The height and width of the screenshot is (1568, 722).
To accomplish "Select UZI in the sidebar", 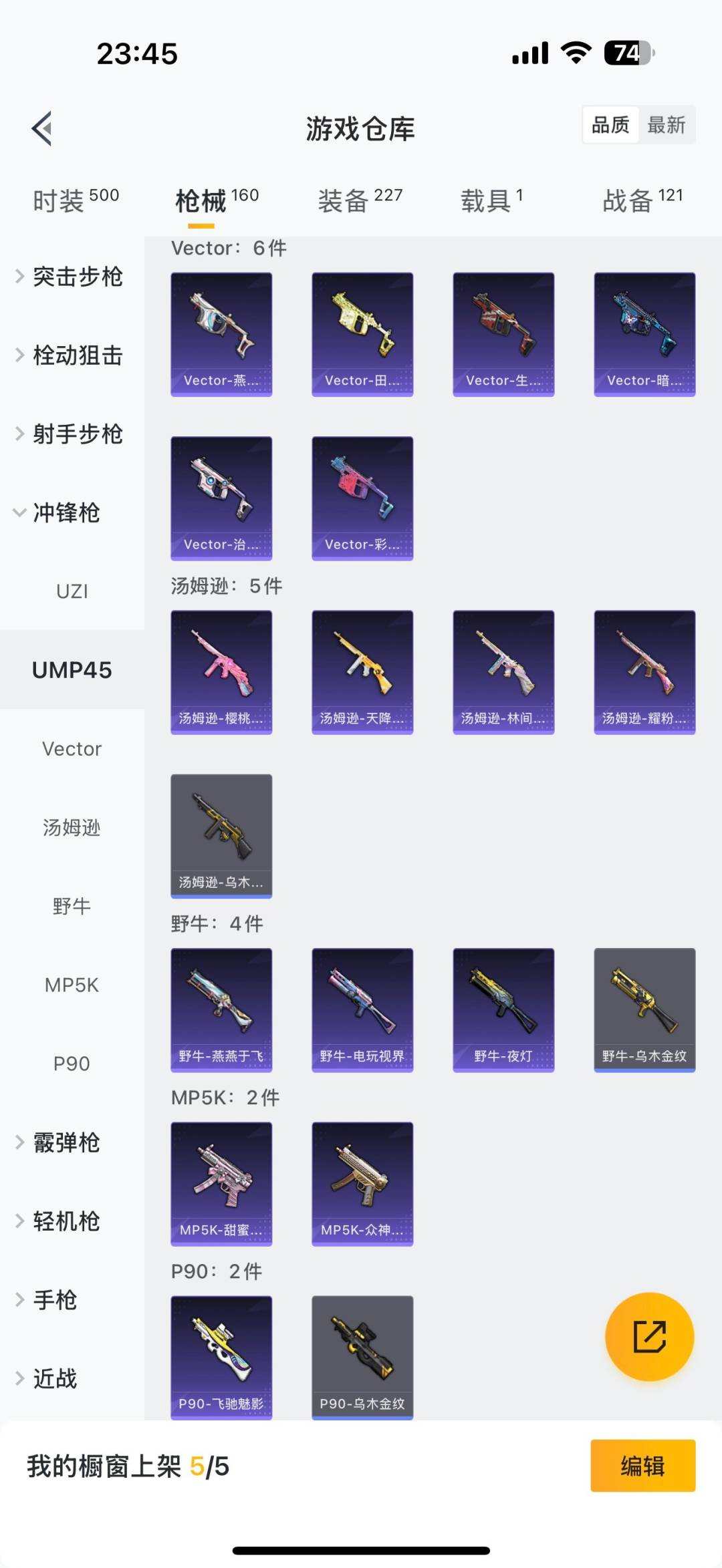I will tap(72, 591).
